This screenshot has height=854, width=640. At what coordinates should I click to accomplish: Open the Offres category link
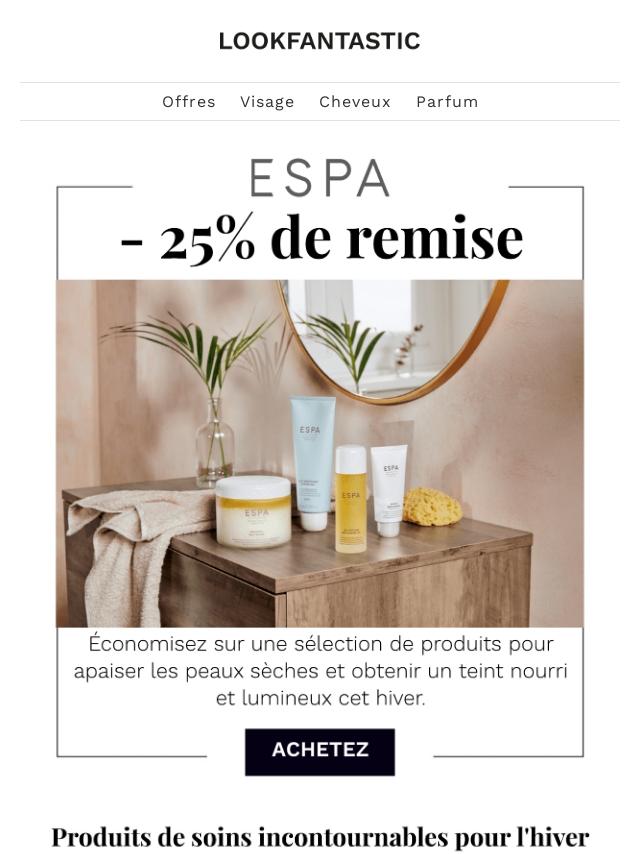point(188,102)
